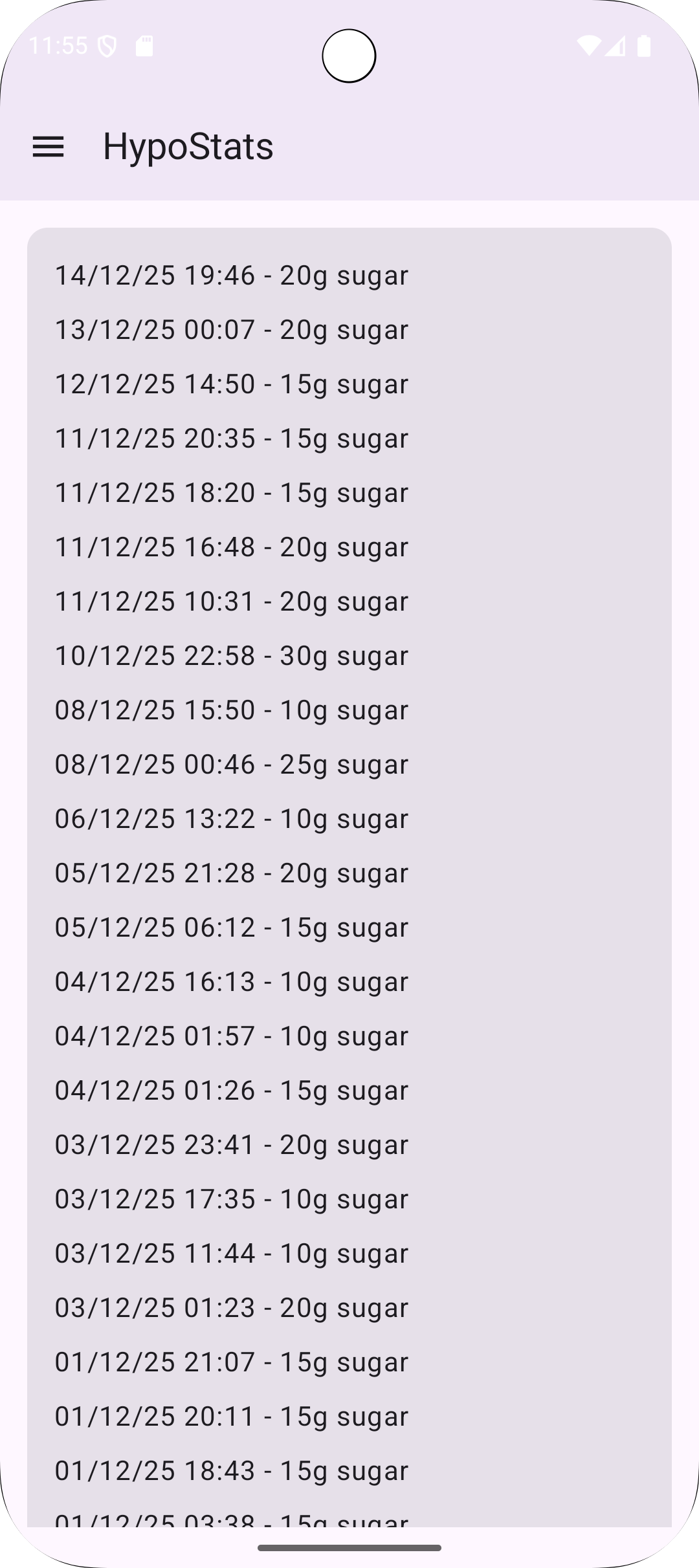This screenshot has height=1568, width=699.
Task: Open the navigation drawer menu
Action: point(49,147)
